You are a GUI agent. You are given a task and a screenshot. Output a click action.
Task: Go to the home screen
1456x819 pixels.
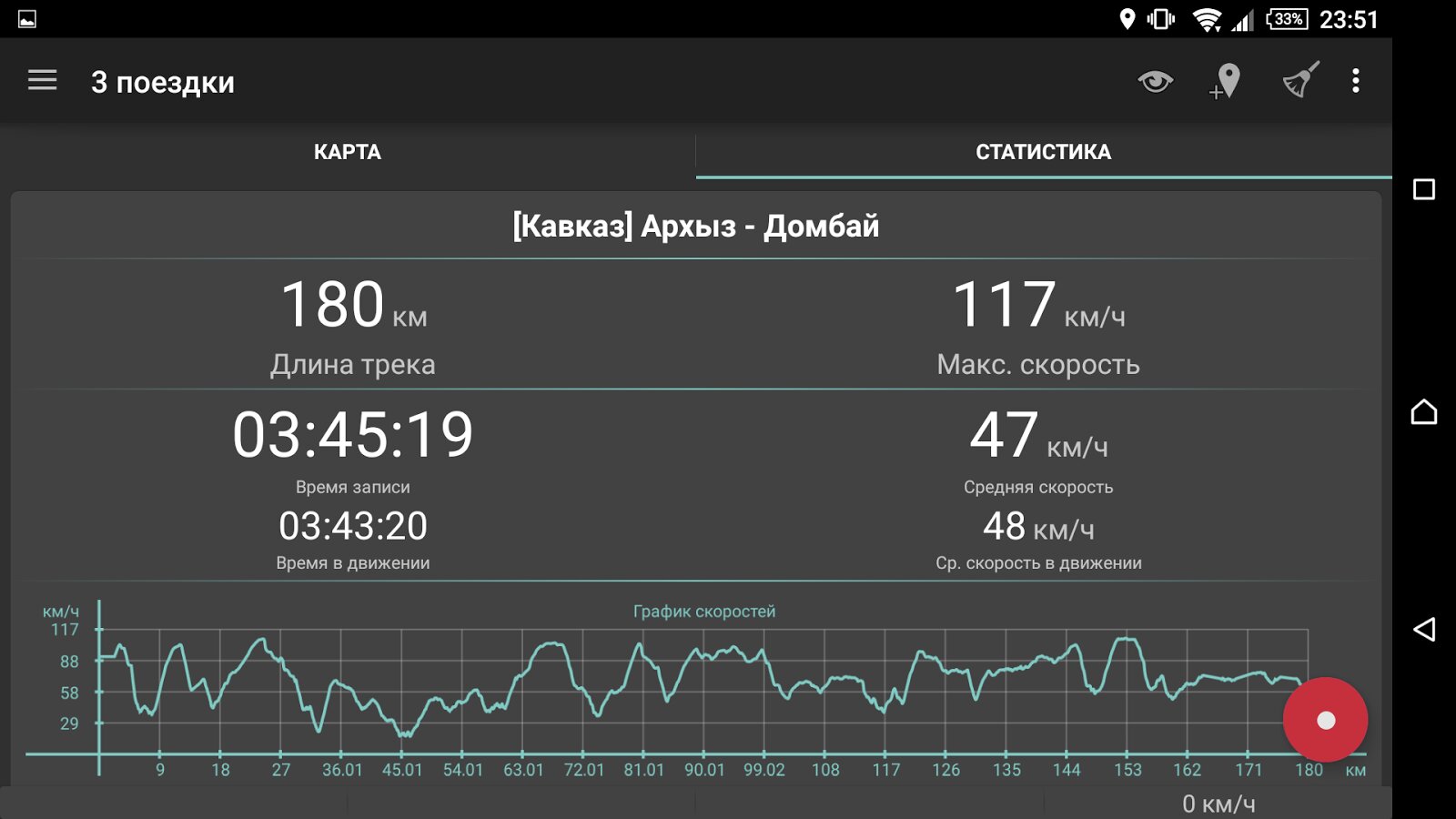[1424, 412]
